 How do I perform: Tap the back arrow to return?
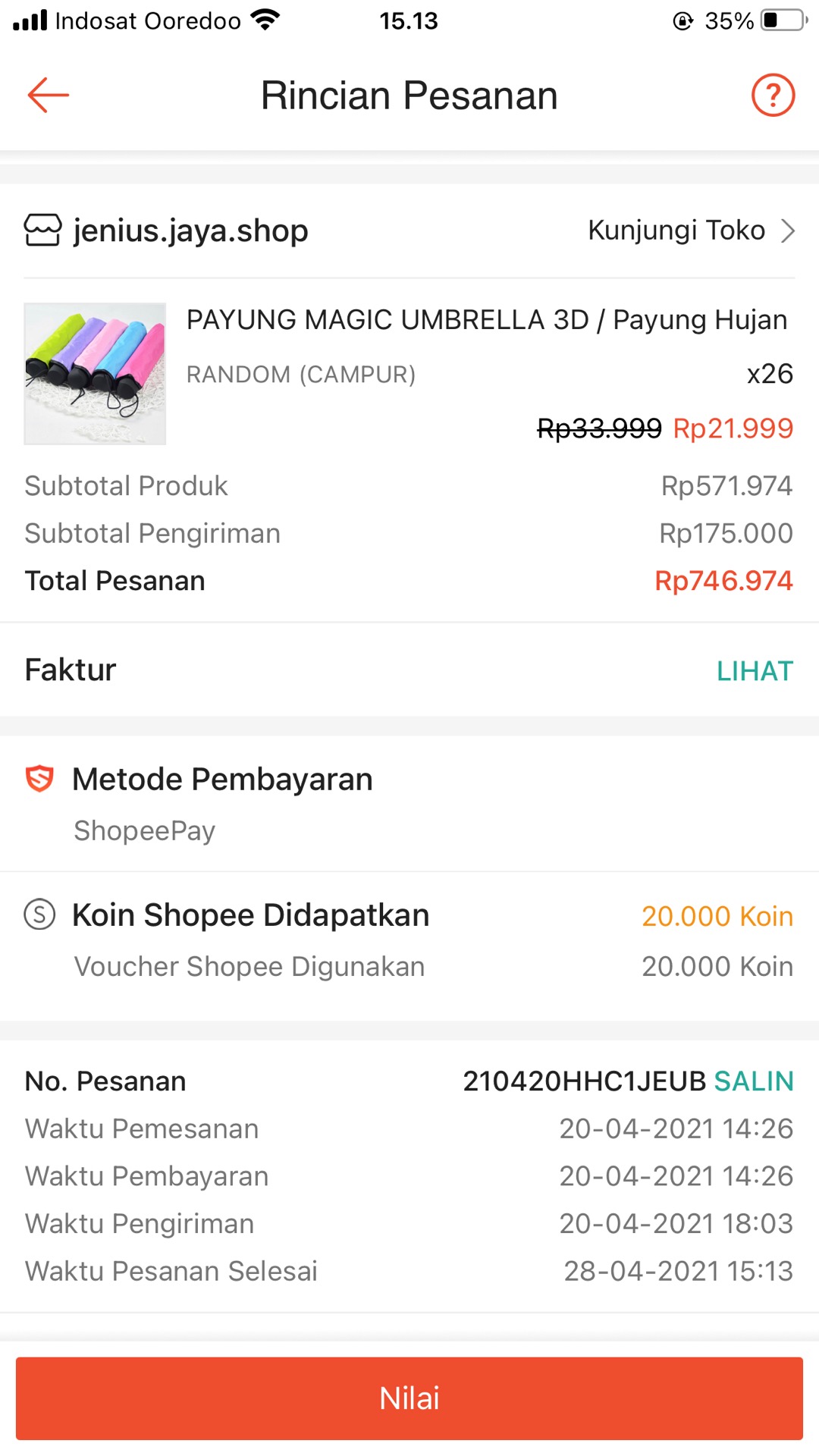click(47, 95)
